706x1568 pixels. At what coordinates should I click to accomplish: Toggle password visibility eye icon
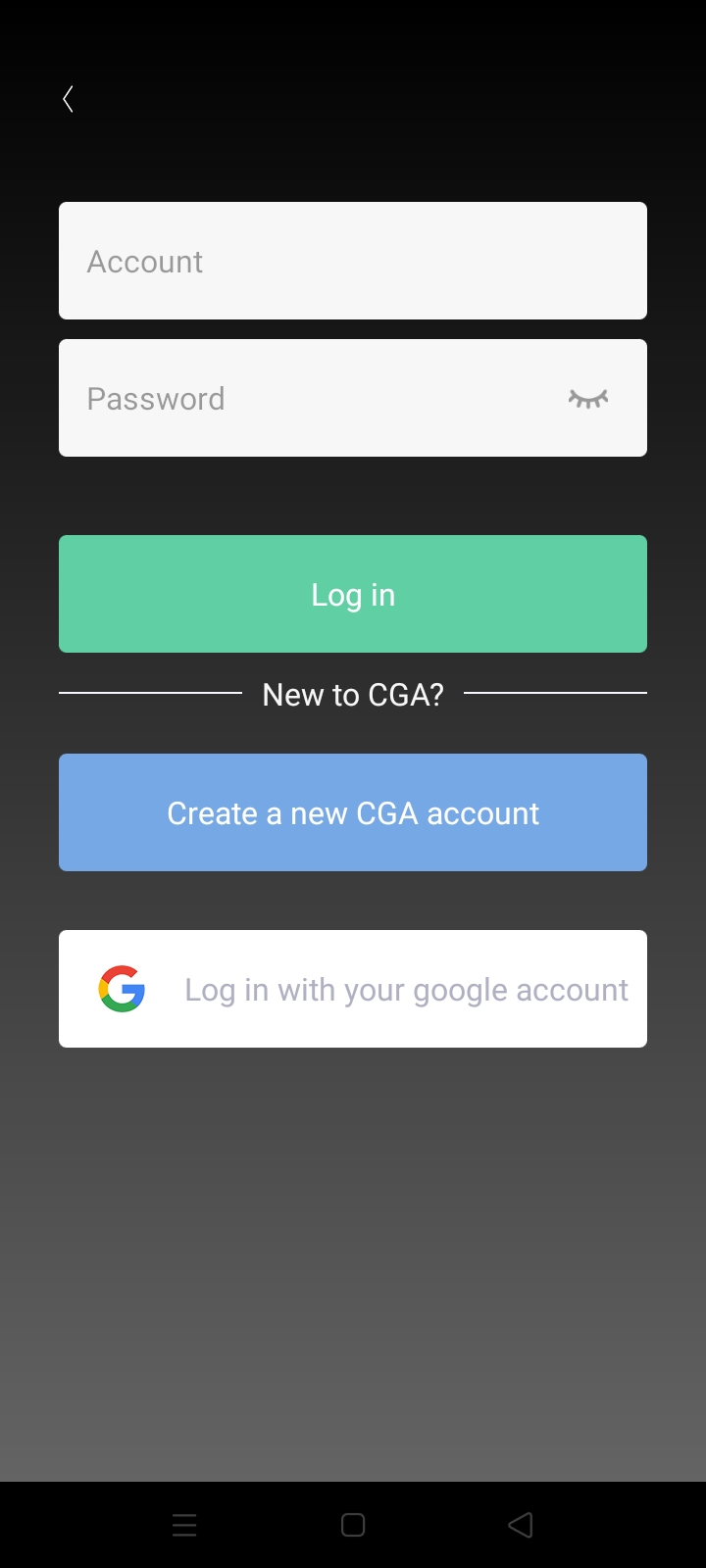[x=588, y=398]
